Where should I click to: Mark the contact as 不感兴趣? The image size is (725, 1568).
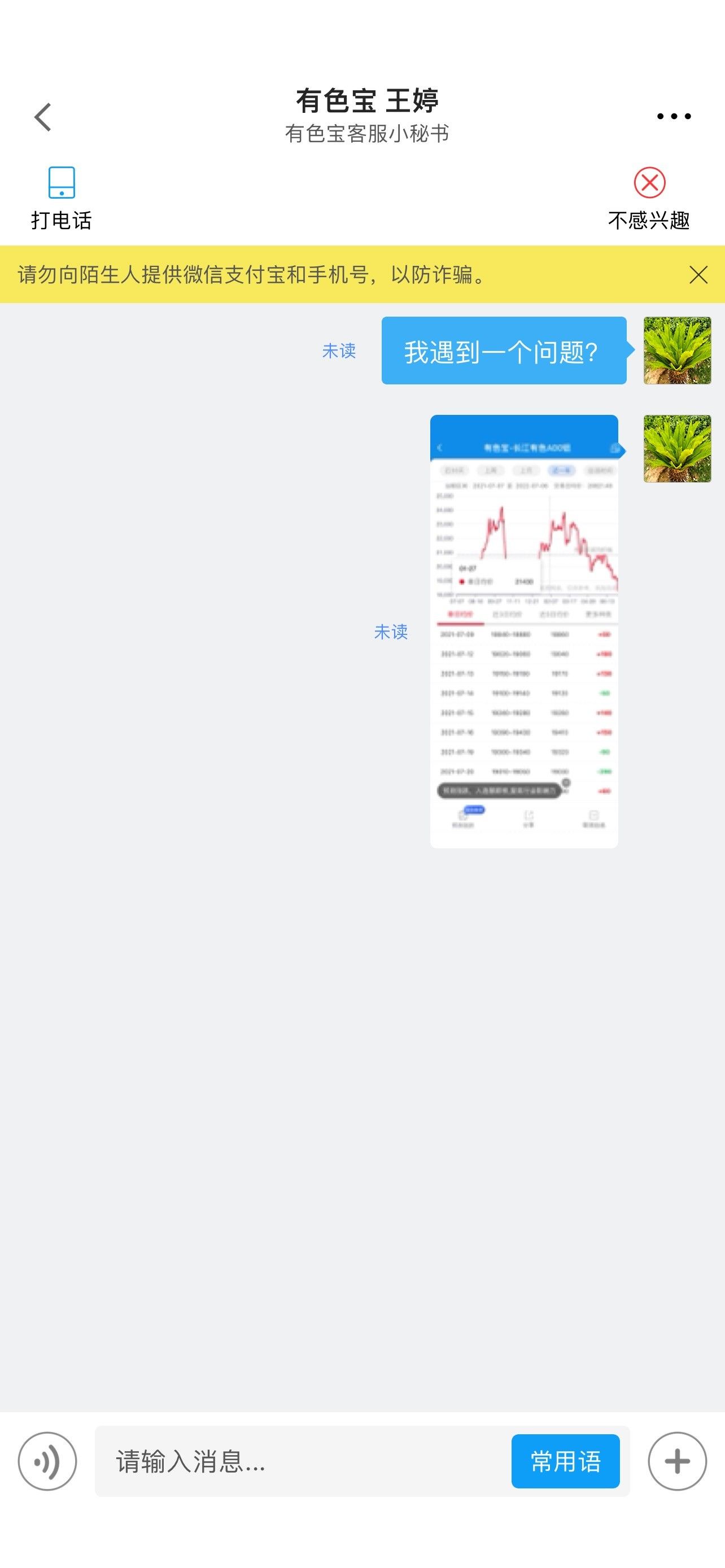649,199
